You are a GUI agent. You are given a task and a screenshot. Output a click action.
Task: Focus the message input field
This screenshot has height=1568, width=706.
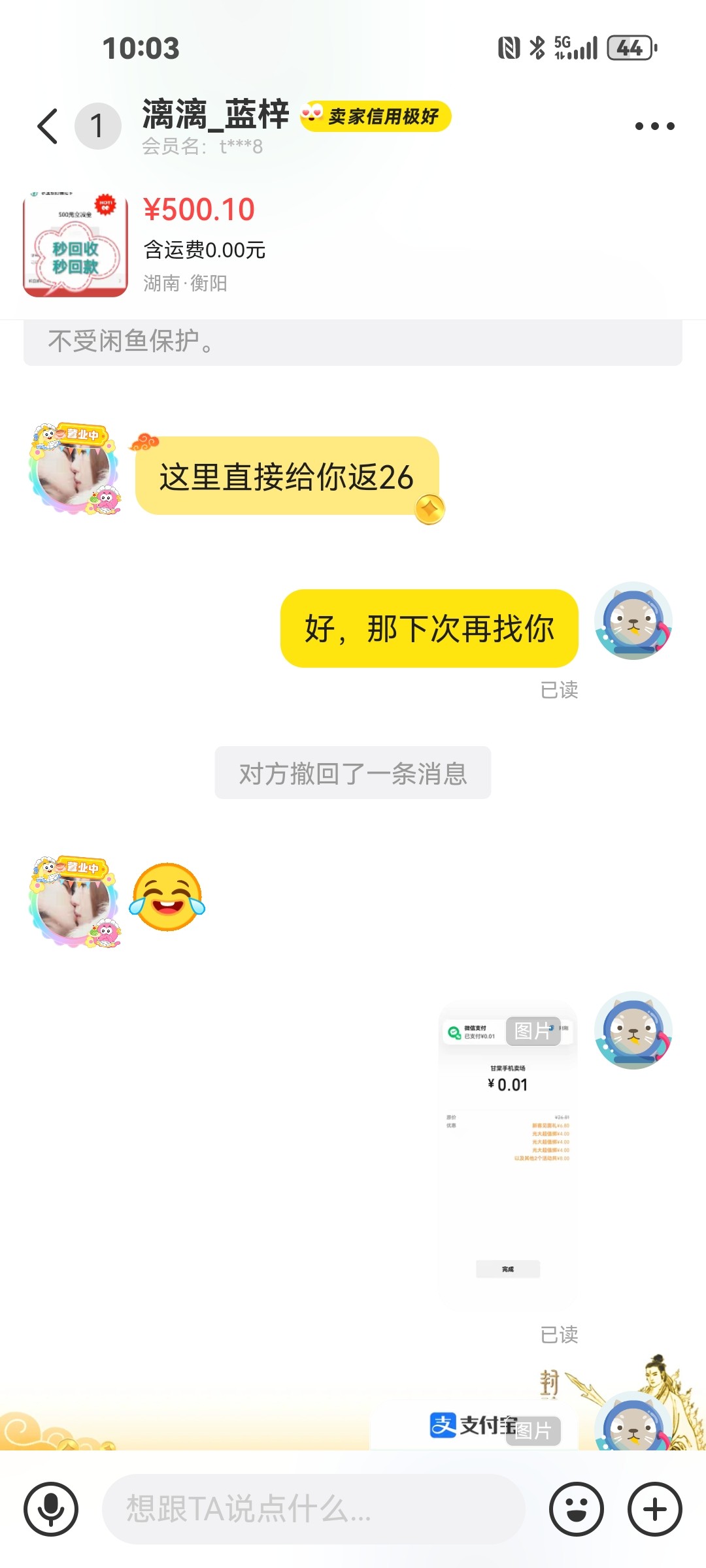314,1509
